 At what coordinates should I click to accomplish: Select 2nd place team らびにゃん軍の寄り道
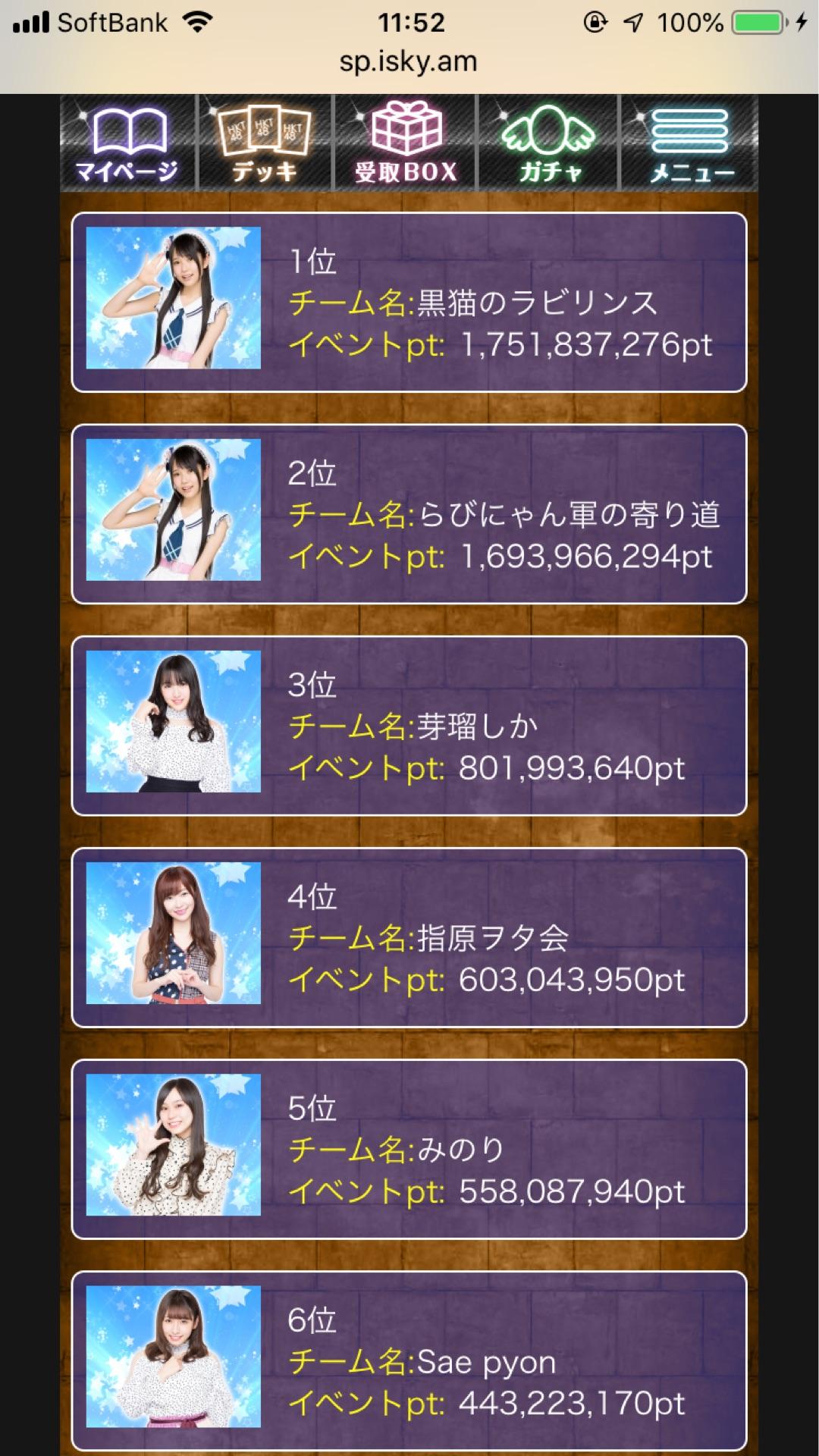click(x=409, y=513)
